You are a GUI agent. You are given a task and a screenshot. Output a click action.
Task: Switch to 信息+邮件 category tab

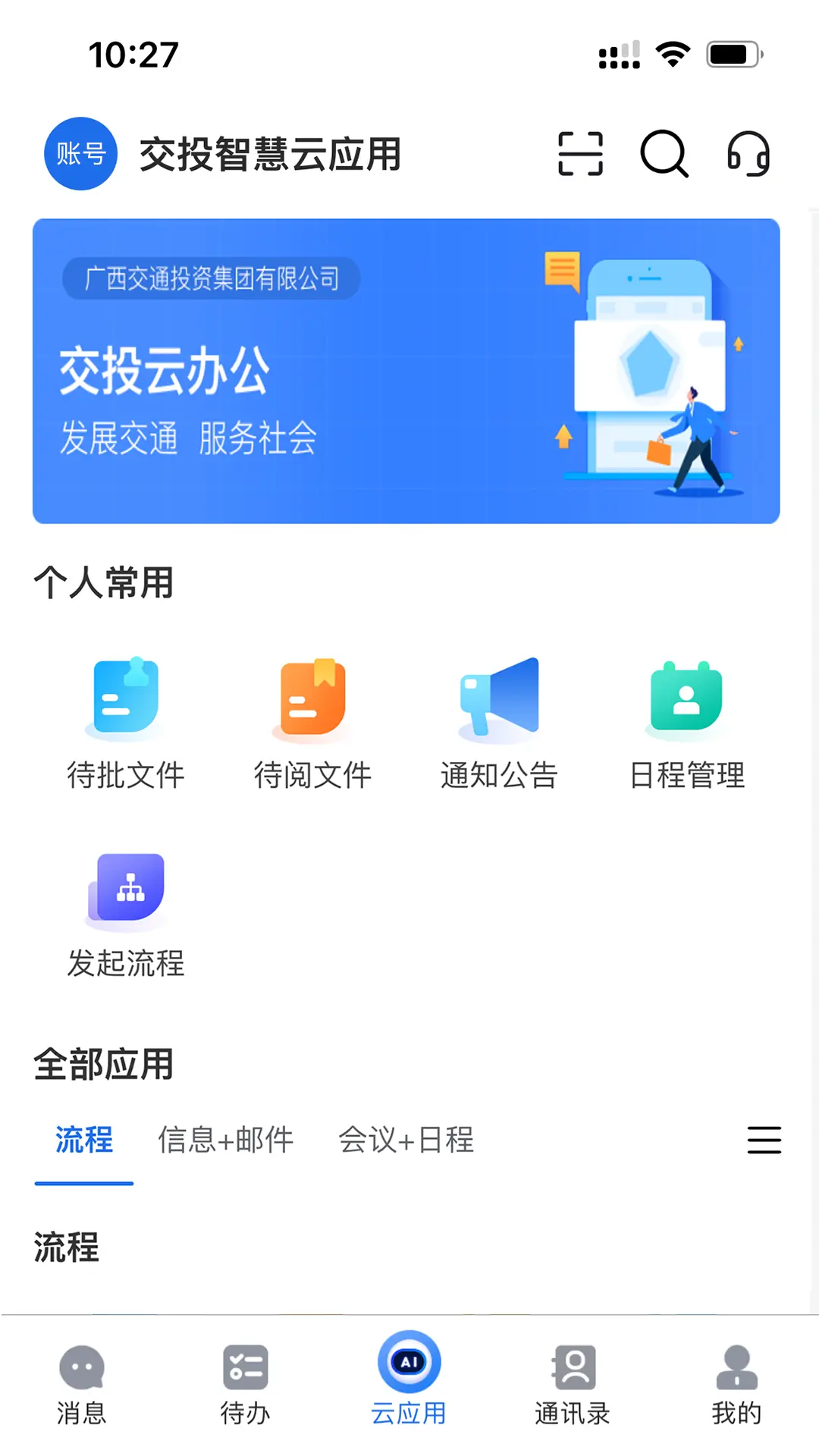227,1141
